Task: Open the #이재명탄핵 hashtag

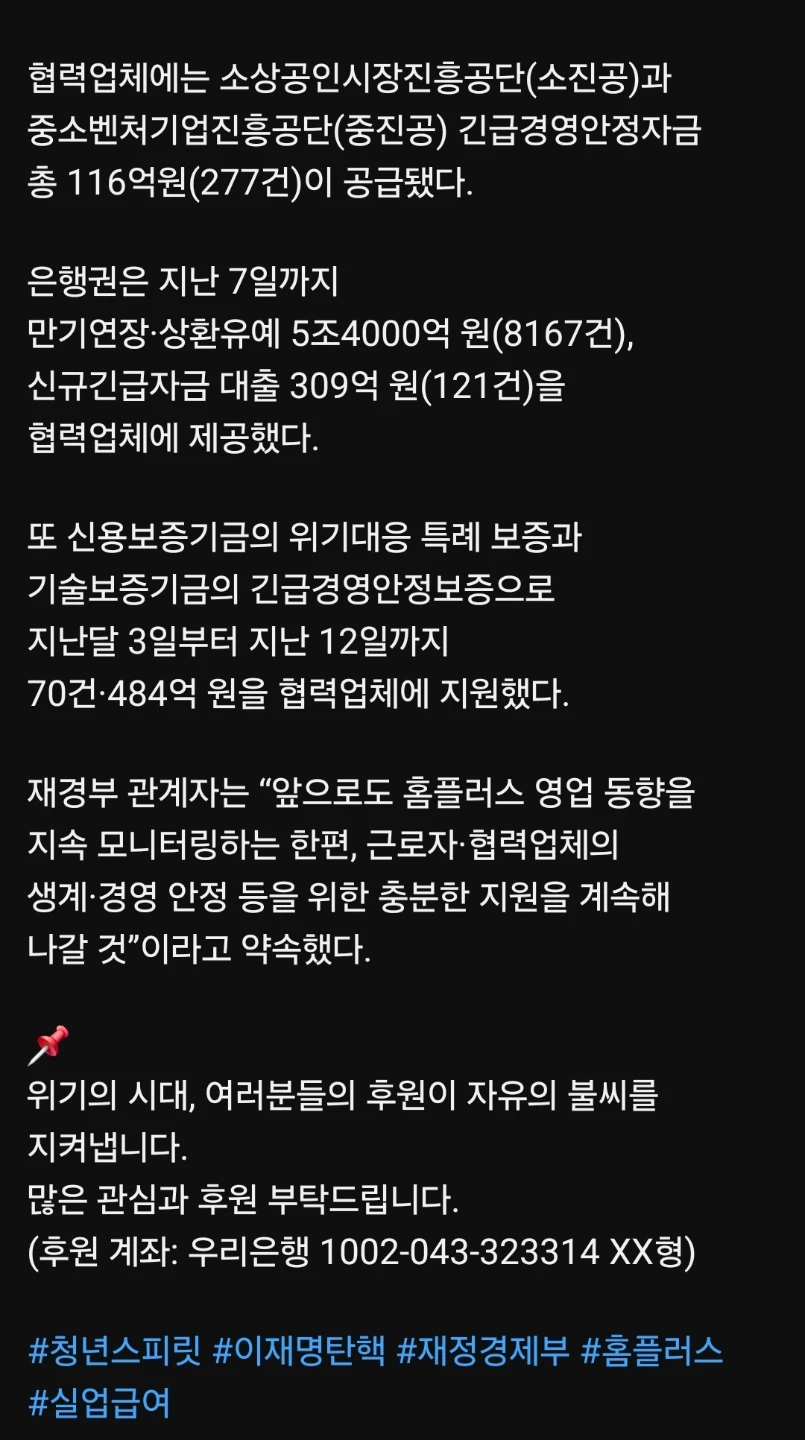Action: pos(299,1352)
